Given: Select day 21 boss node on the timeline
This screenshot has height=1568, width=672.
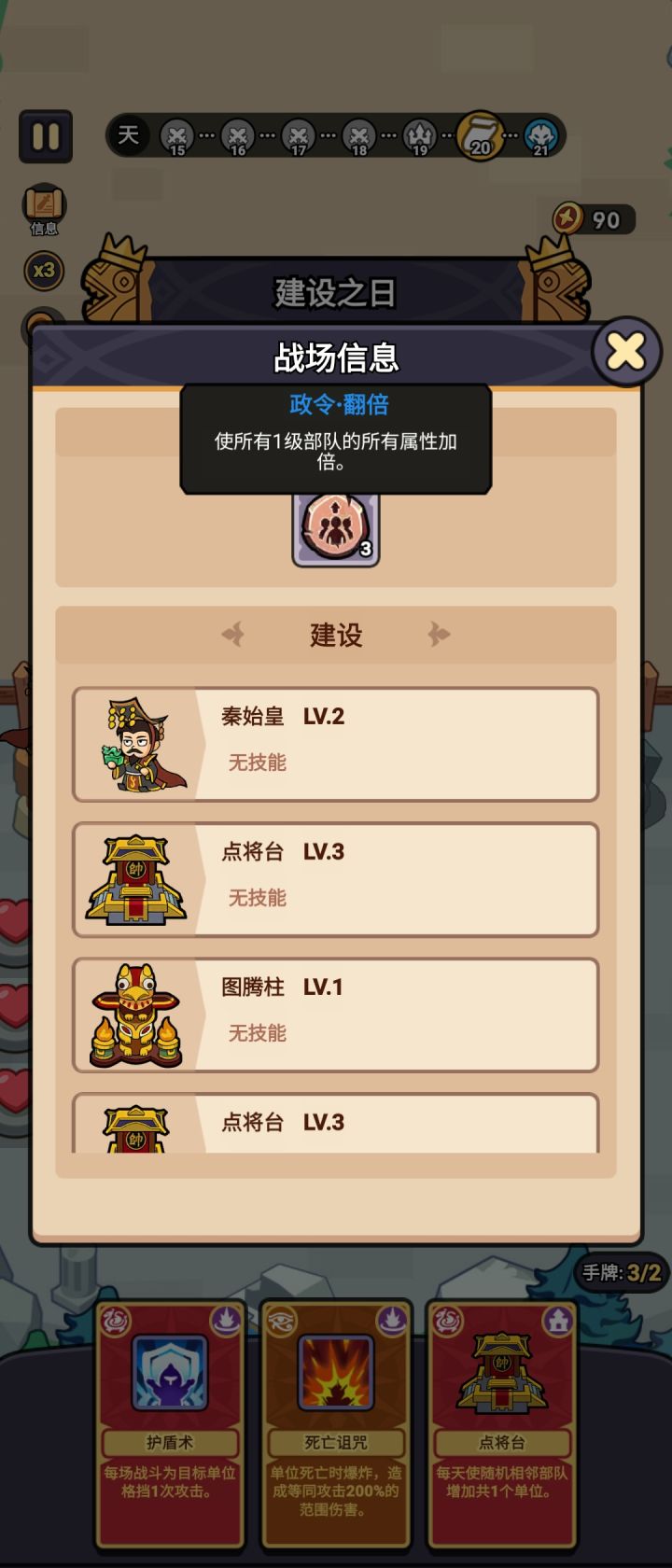Looking at the screenshot, I should point(541,136).
